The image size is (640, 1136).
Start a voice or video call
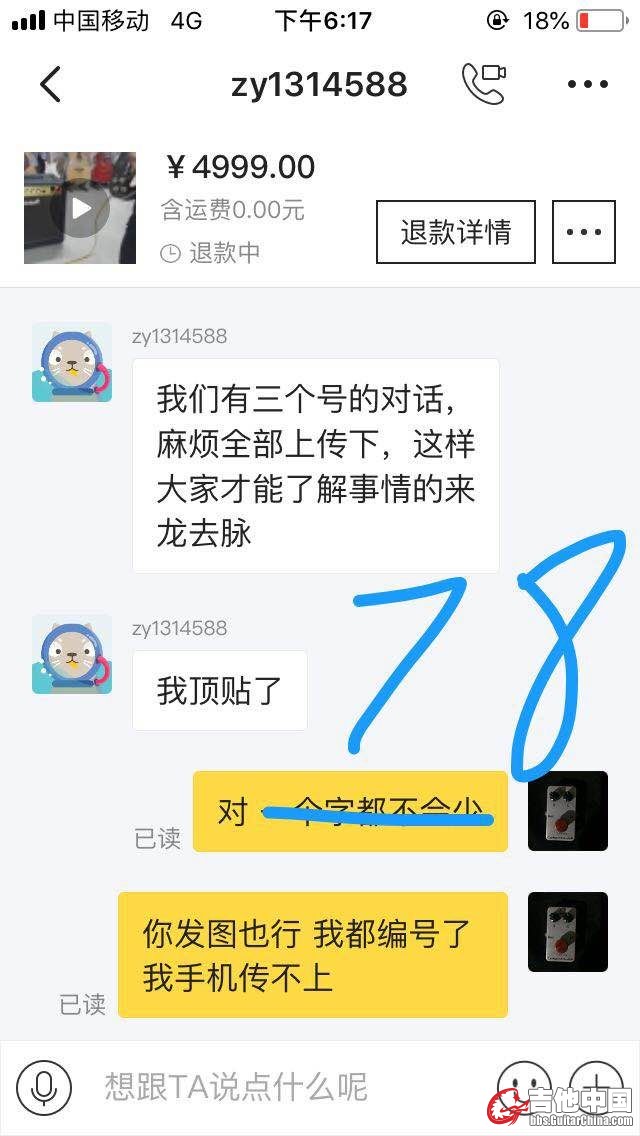coord(483,84)
